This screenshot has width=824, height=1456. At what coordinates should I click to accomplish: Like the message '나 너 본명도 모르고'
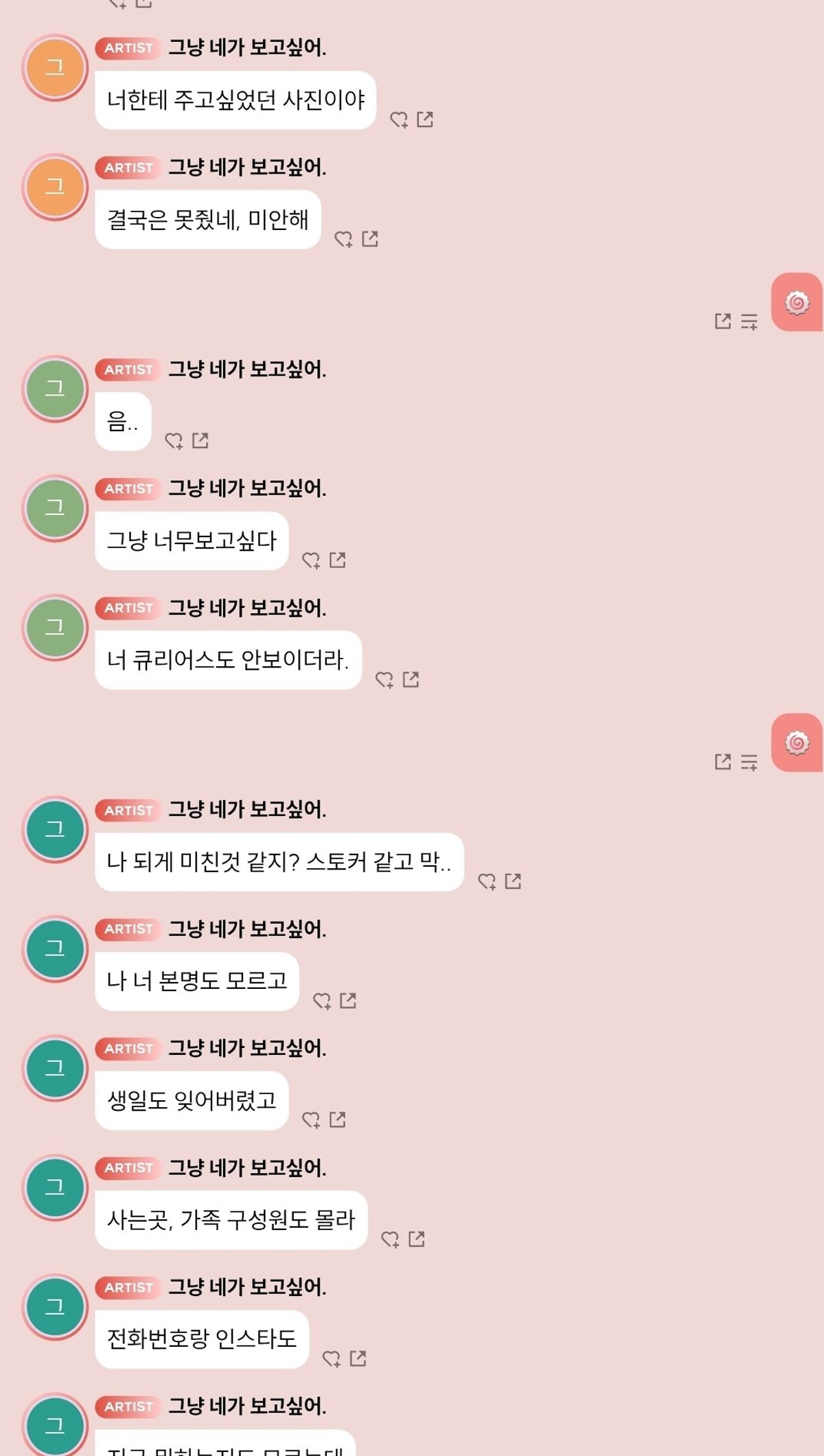[322, 1001]
